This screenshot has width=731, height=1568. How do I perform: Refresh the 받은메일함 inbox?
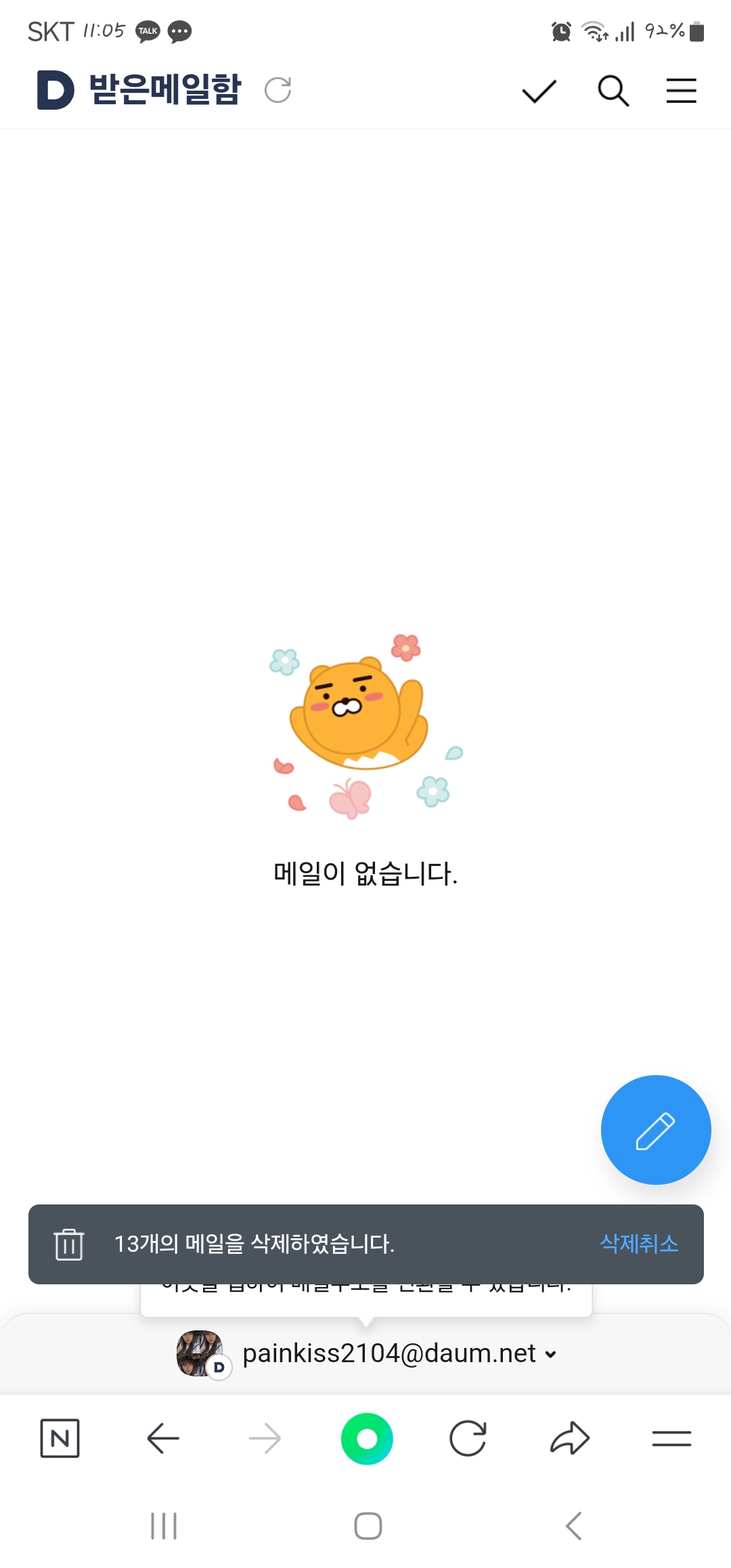[x=278, y=90]
